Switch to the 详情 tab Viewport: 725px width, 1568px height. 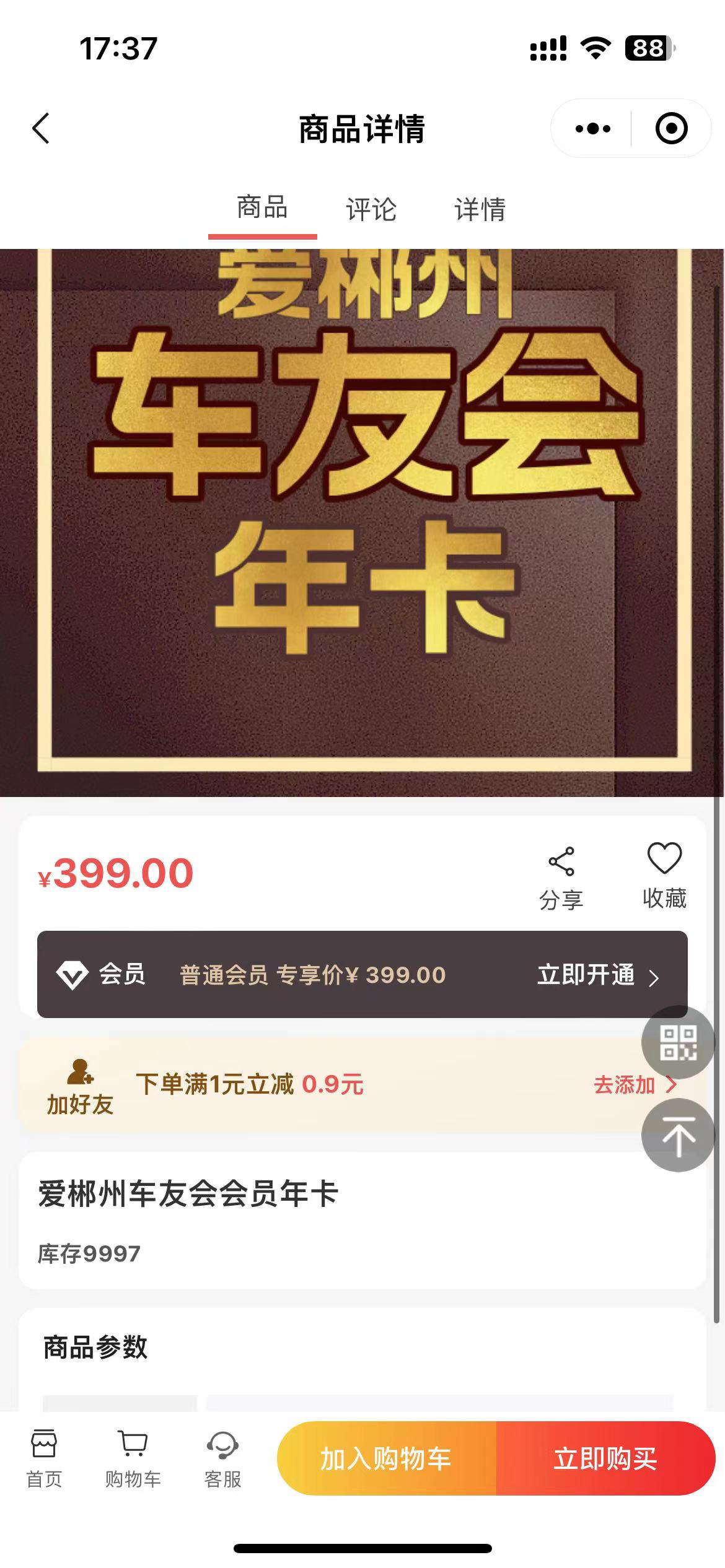click(x=480, y=209)
